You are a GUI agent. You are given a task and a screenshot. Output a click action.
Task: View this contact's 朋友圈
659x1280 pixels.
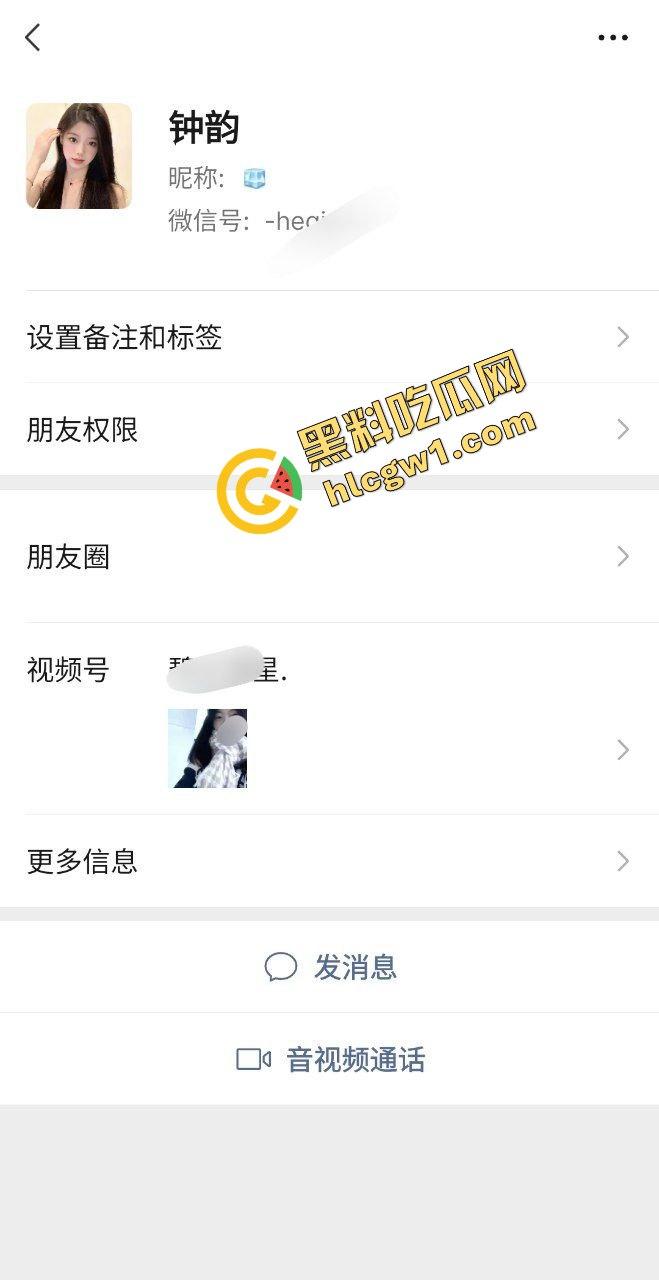pyautogui.click(x=329, y=556)
